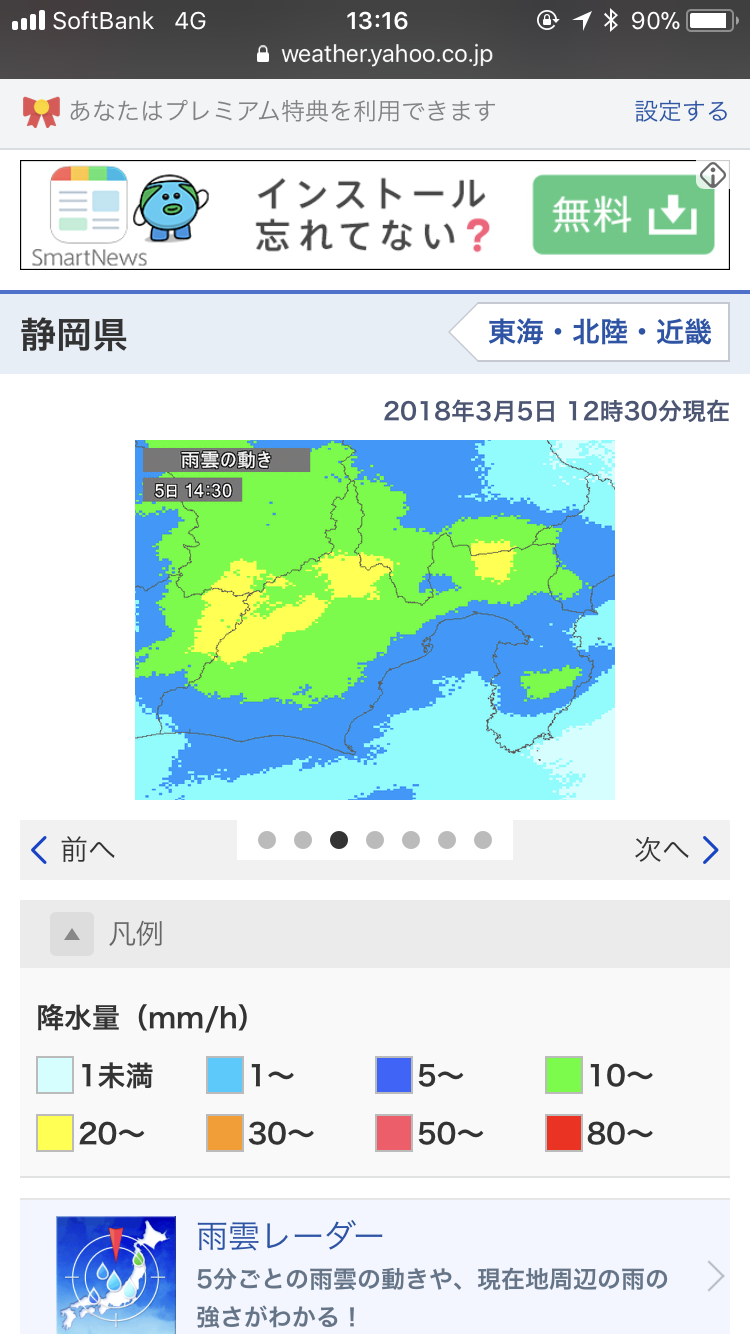Advance to next radar frame with 次へ
Image resolution: width=750 pixels, height=1334 pixels.
coord(676,850)
